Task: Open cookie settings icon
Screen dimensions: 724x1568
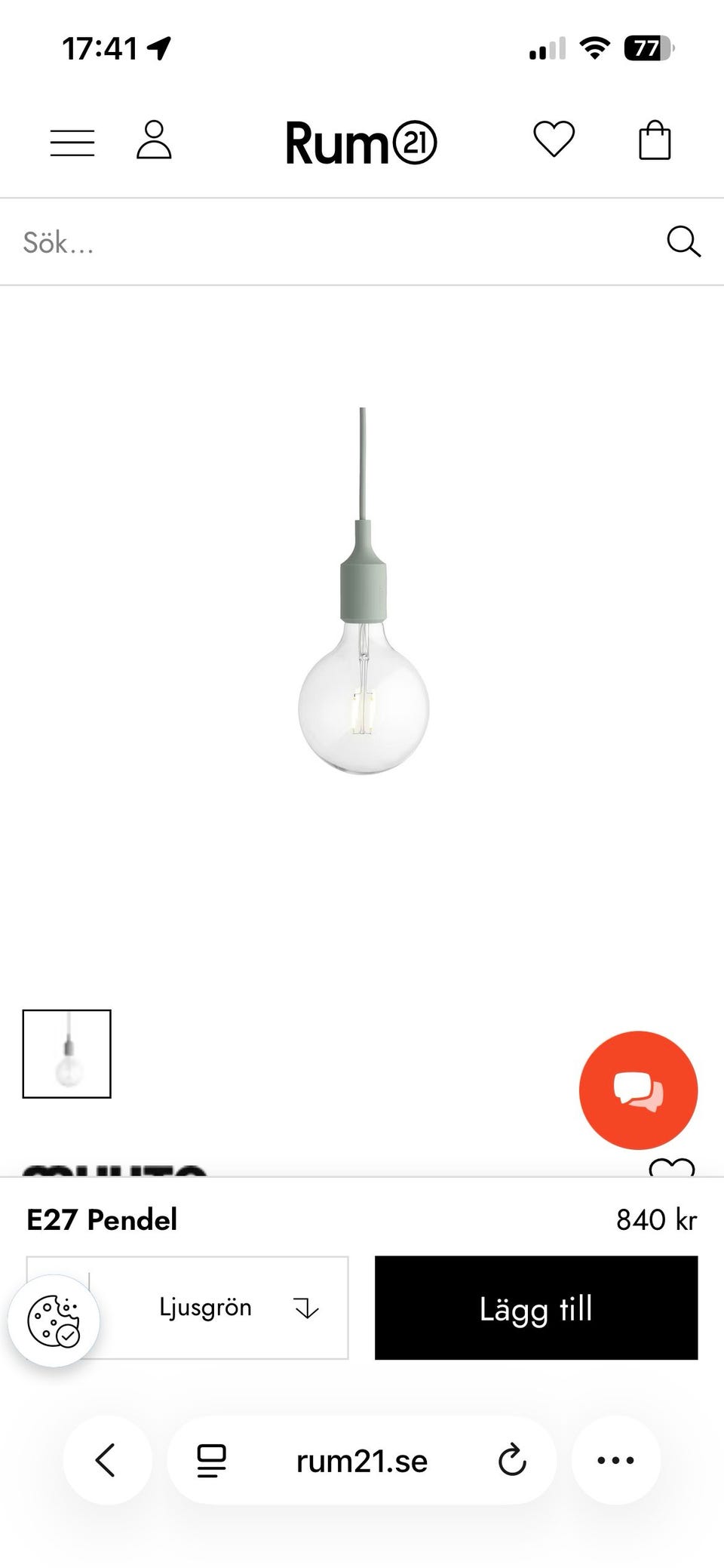Action: pyautogui.click(x=54, y=1321)
